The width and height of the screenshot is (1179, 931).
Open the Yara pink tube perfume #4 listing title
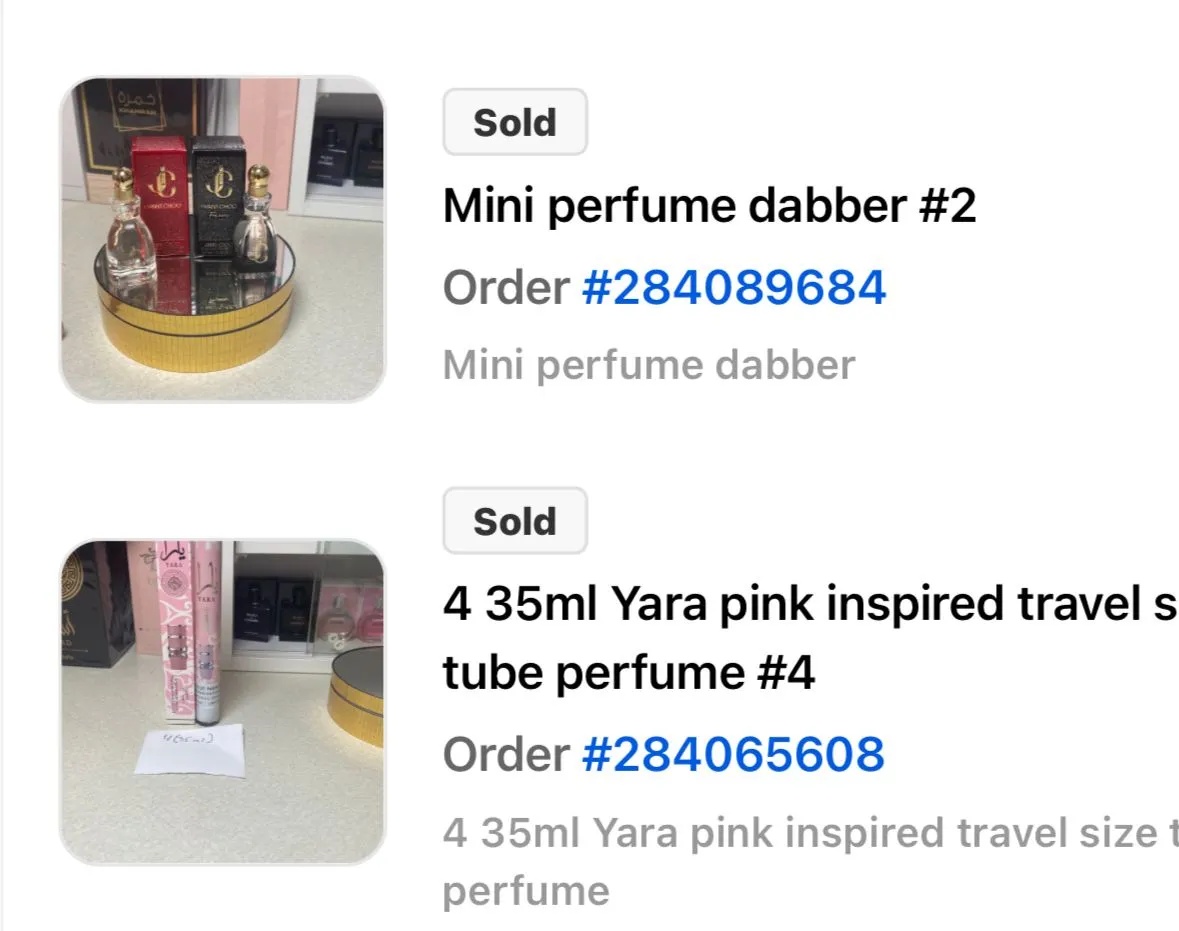point(808,638)
